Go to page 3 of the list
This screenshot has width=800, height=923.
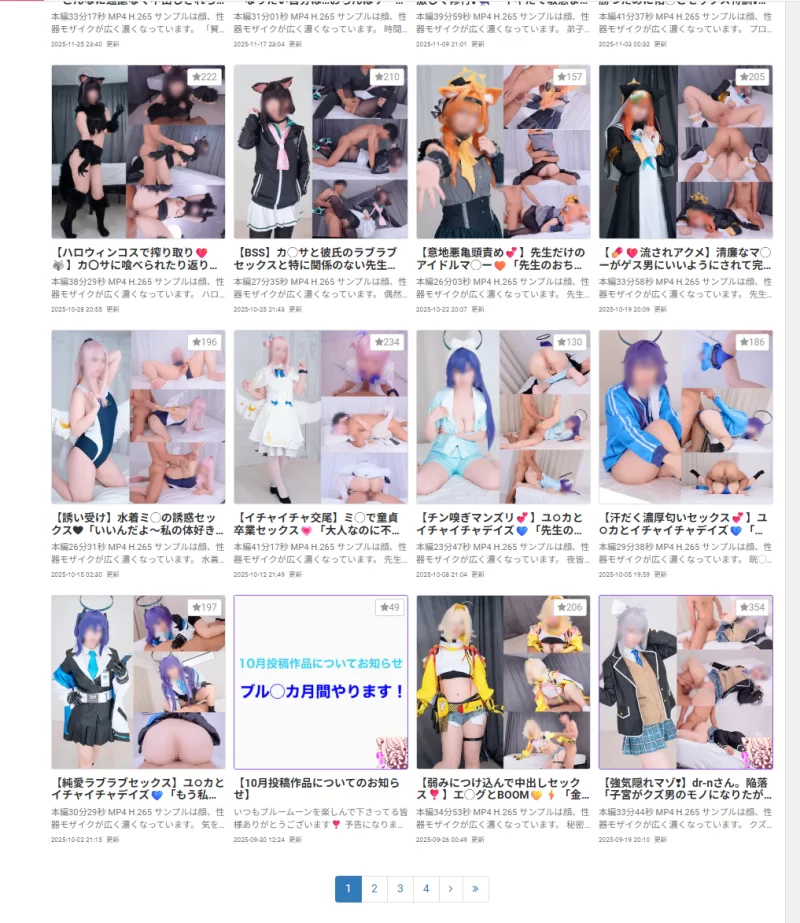tap(400, 888)
